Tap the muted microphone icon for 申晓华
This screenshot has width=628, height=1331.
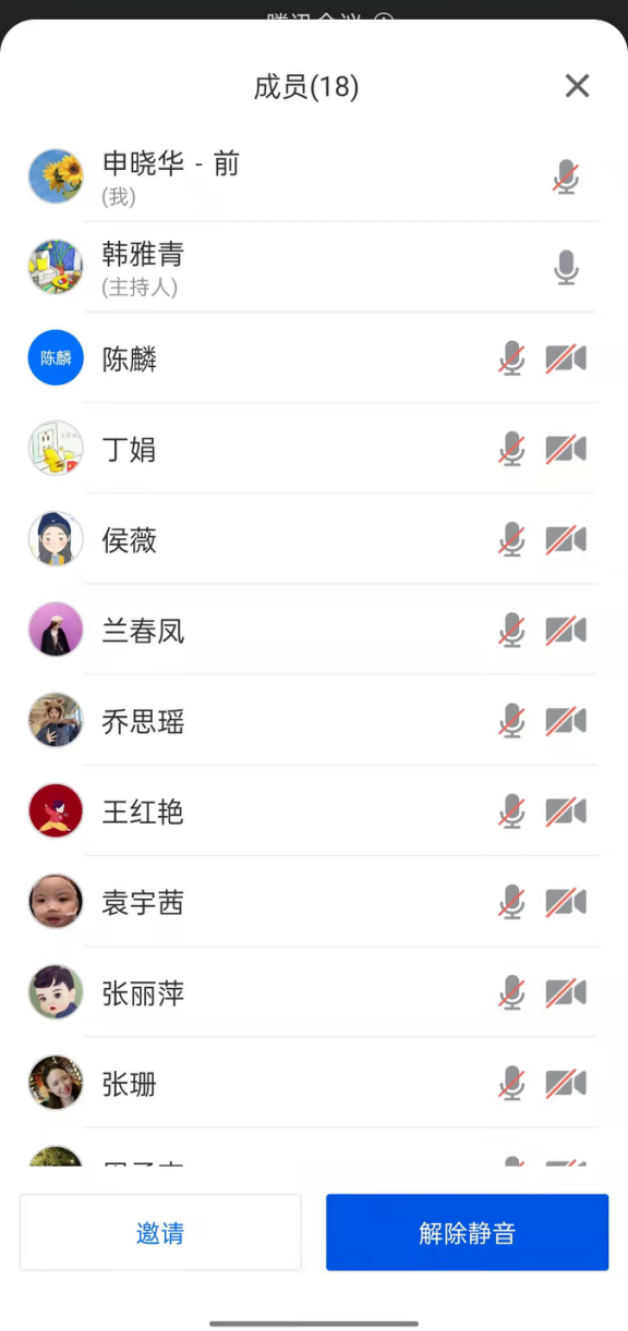566,177
